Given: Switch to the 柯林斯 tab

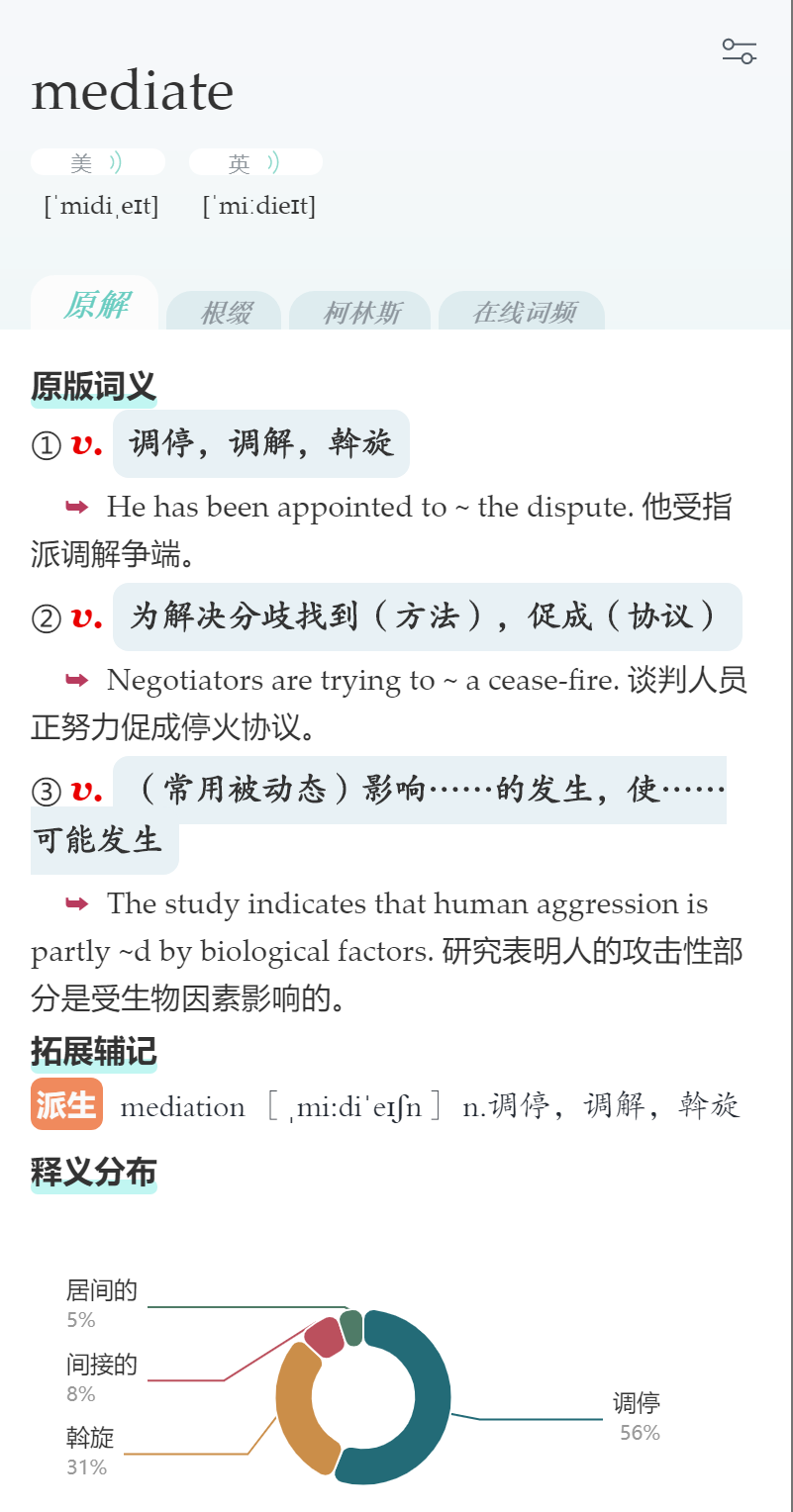Looking at the screenshot, I should click(x=361, y=313).
